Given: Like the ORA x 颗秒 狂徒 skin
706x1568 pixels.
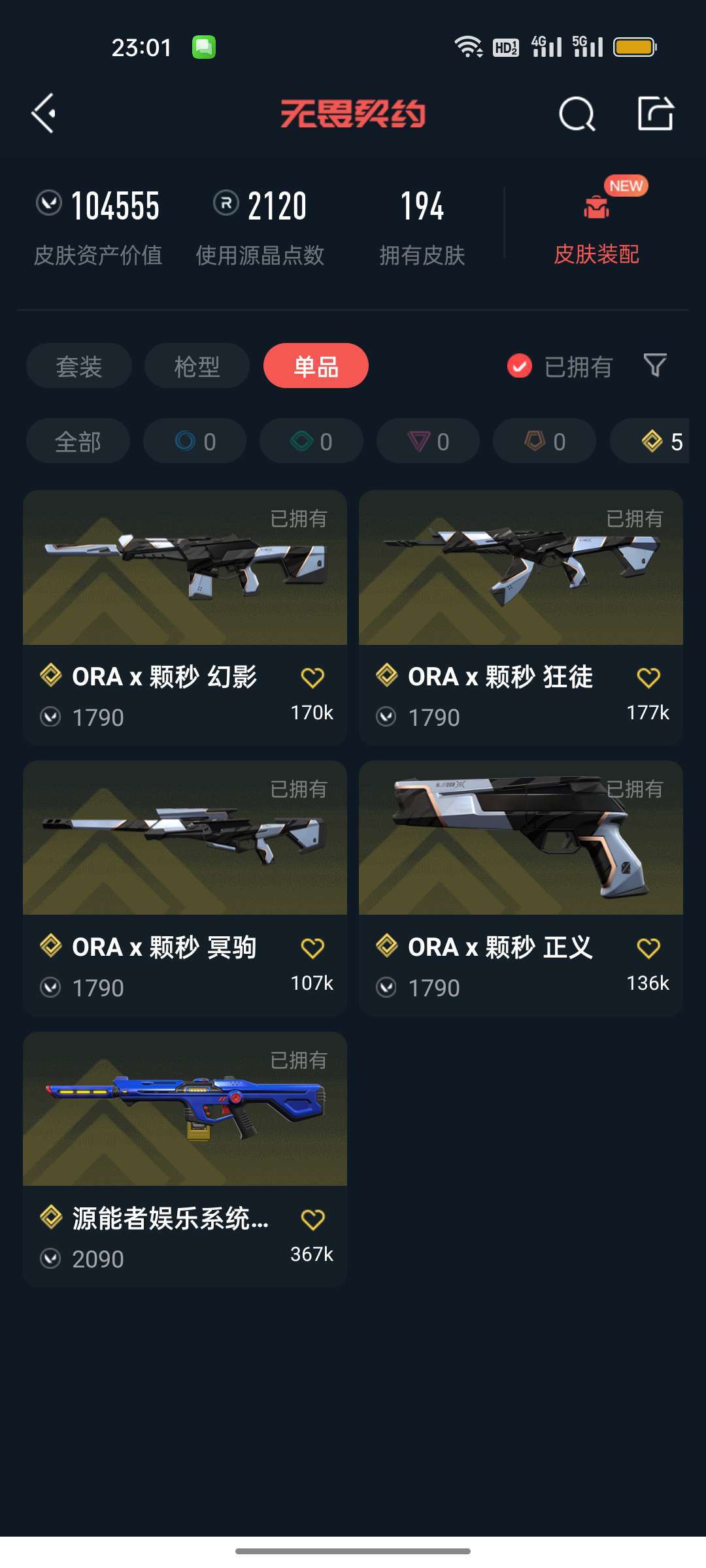Looking at the screenshot, I should point(648,678).
